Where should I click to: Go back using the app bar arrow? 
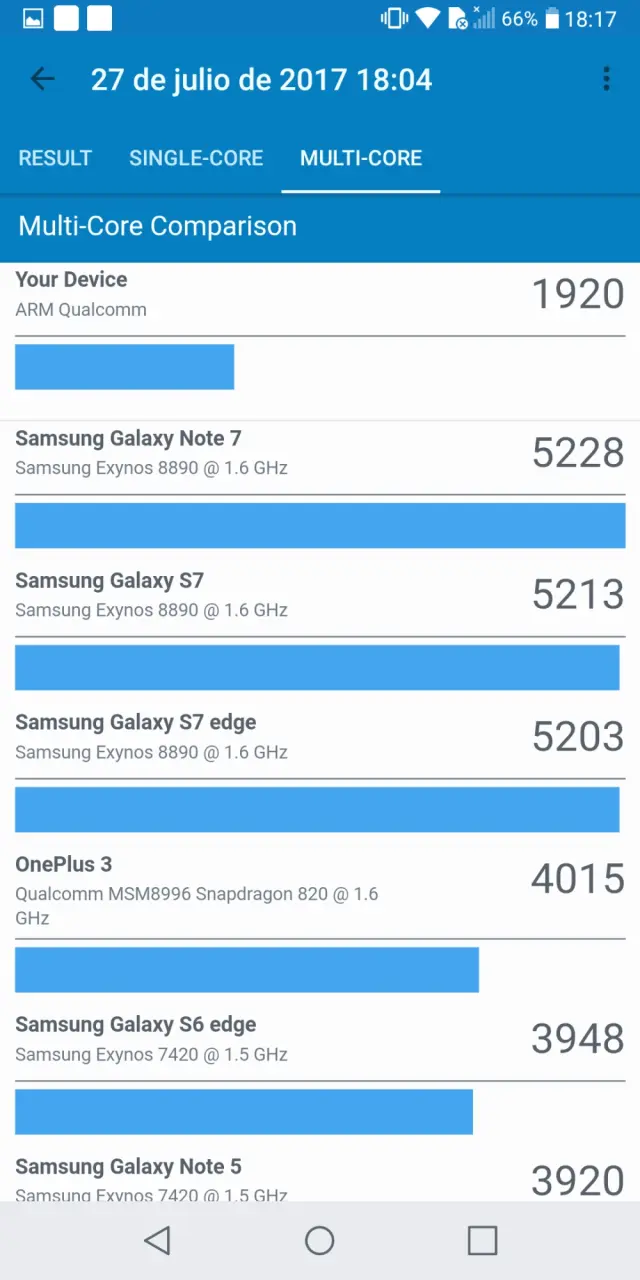tap(42, 79)
